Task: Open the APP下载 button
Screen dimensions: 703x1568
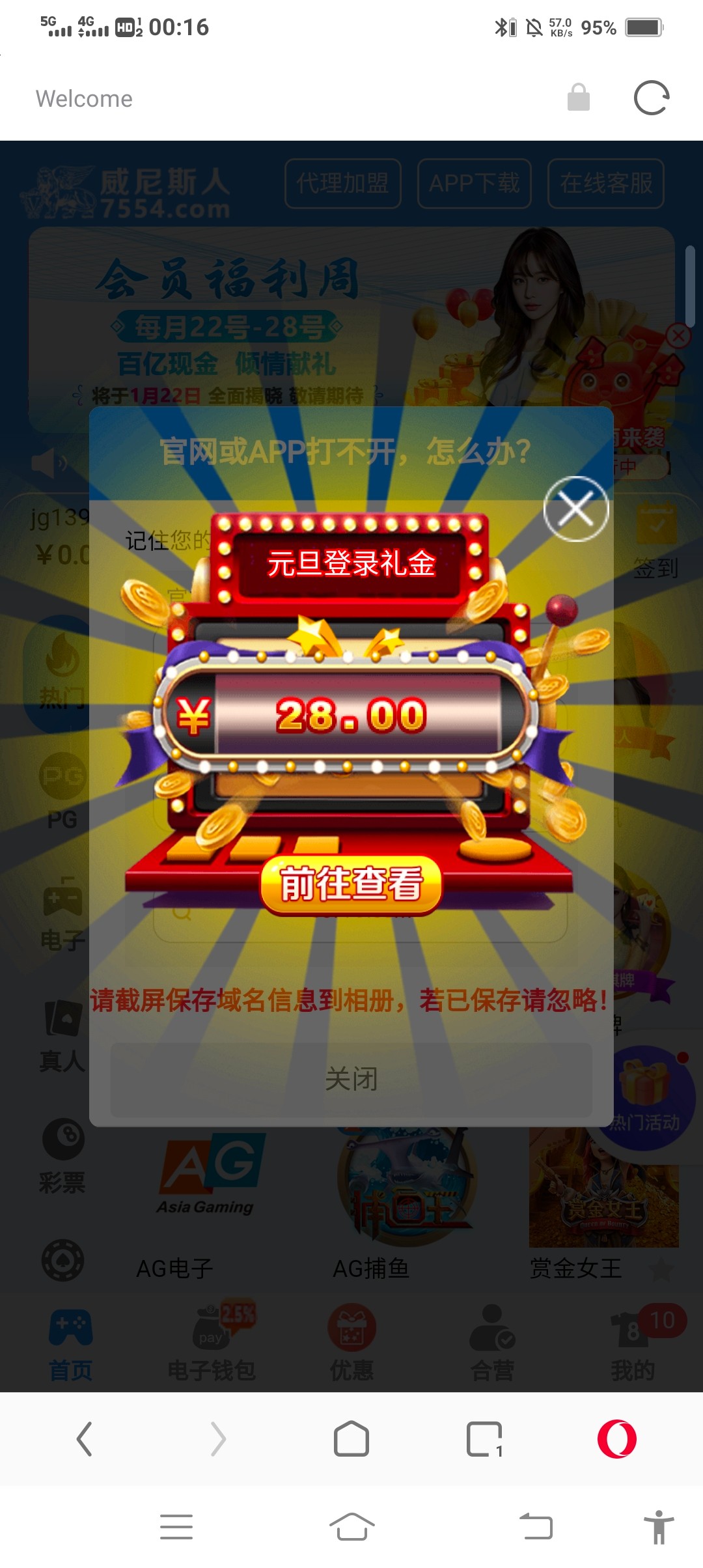Action: [475, 184]
